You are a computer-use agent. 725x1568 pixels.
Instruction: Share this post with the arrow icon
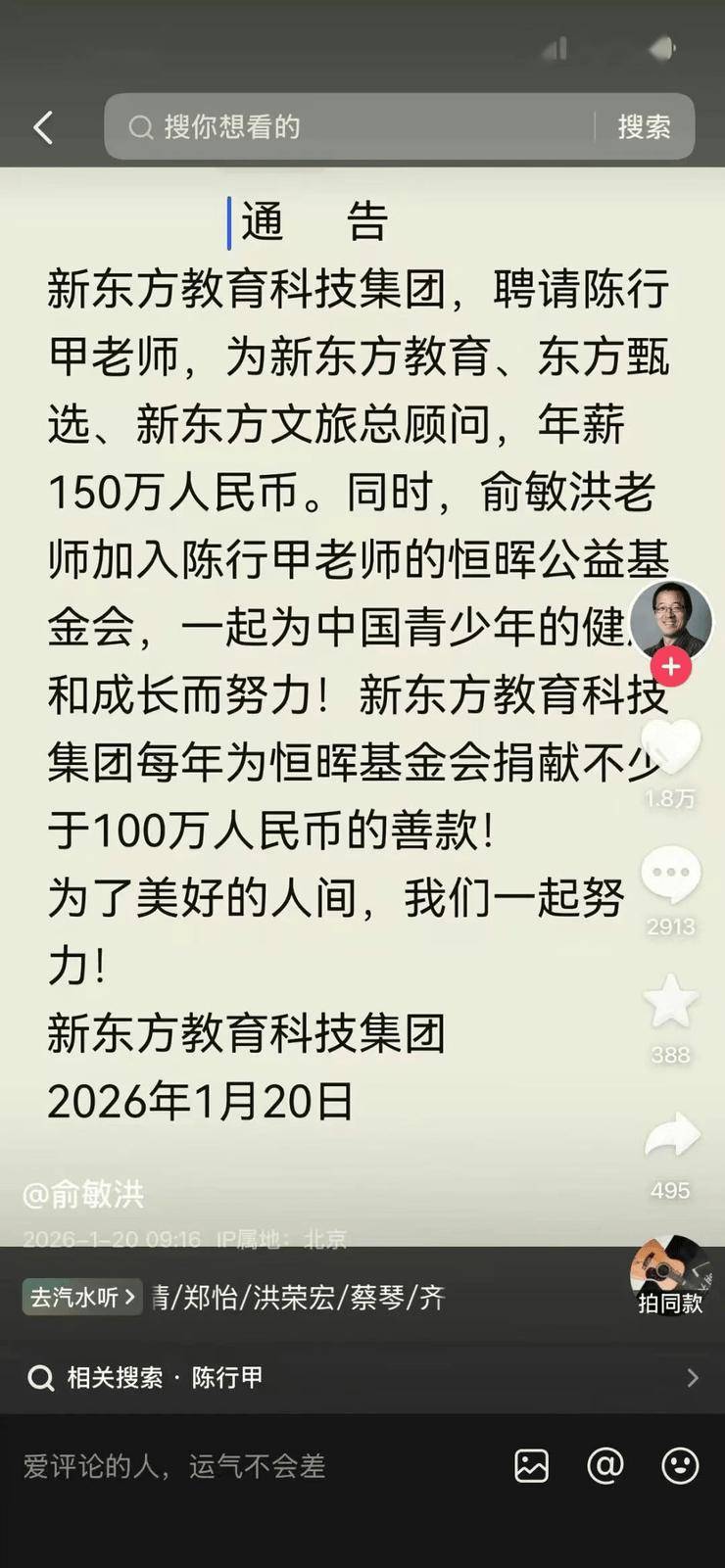[671, 1136]
